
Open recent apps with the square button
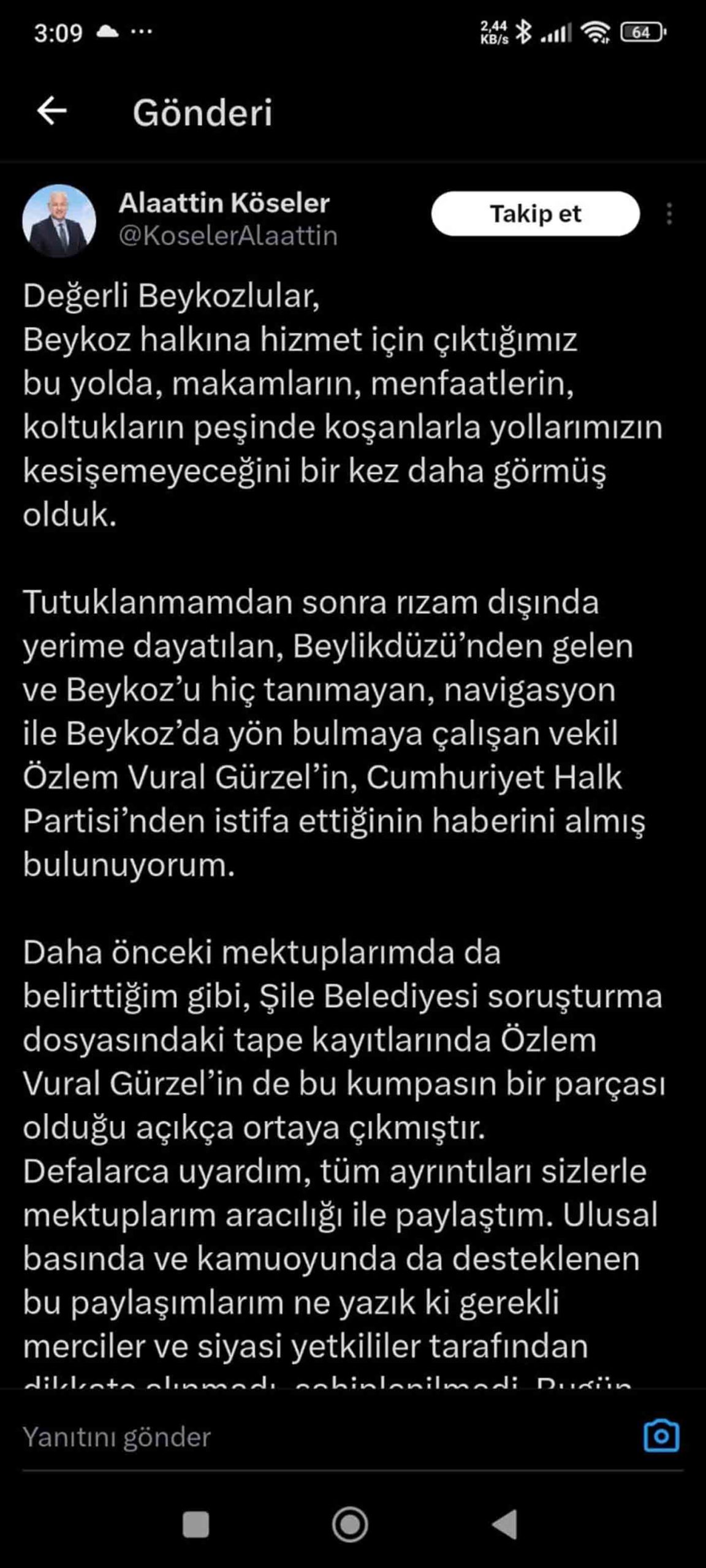tap(196, 1524)
